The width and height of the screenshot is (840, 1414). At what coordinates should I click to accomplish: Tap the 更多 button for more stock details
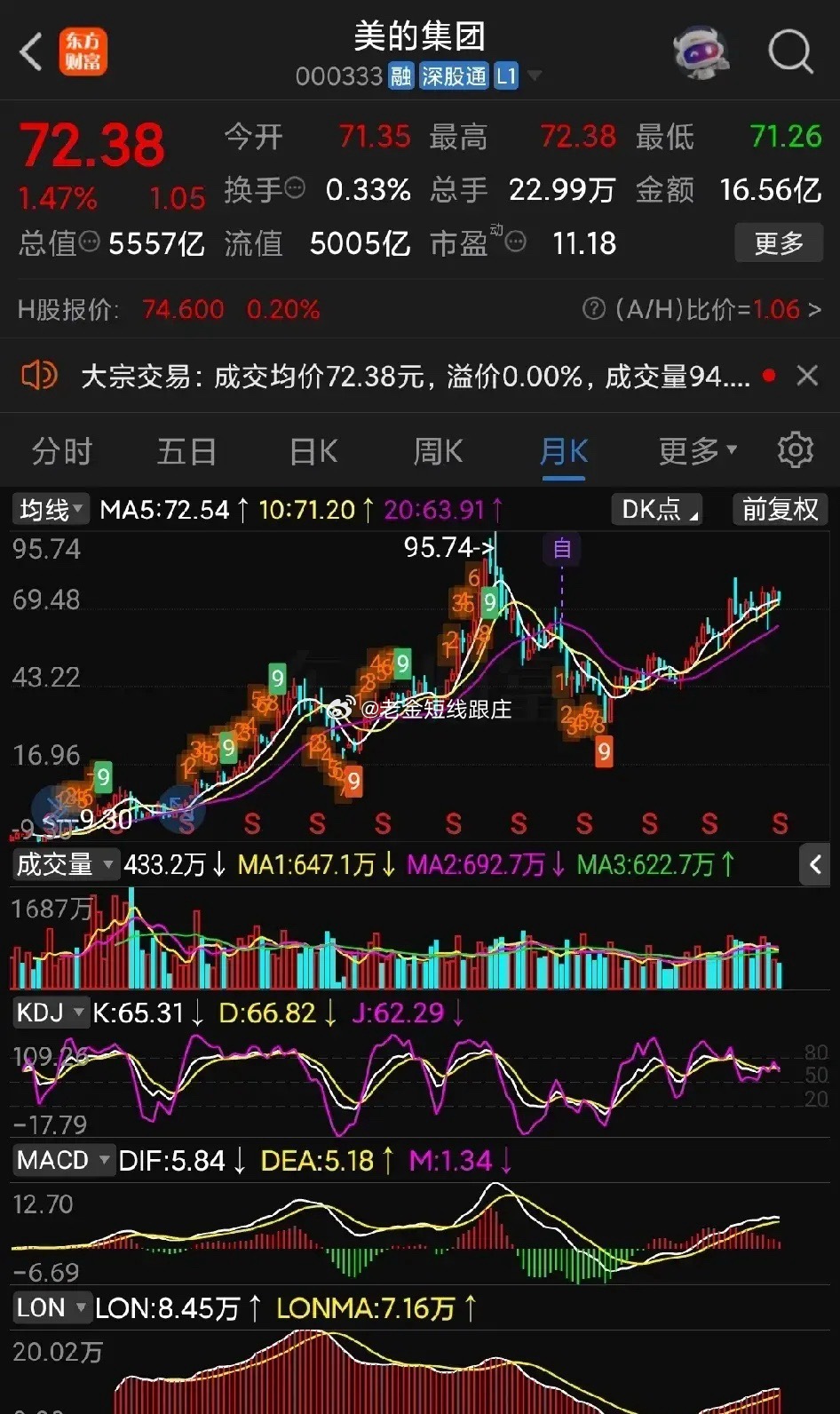point(779,242)
